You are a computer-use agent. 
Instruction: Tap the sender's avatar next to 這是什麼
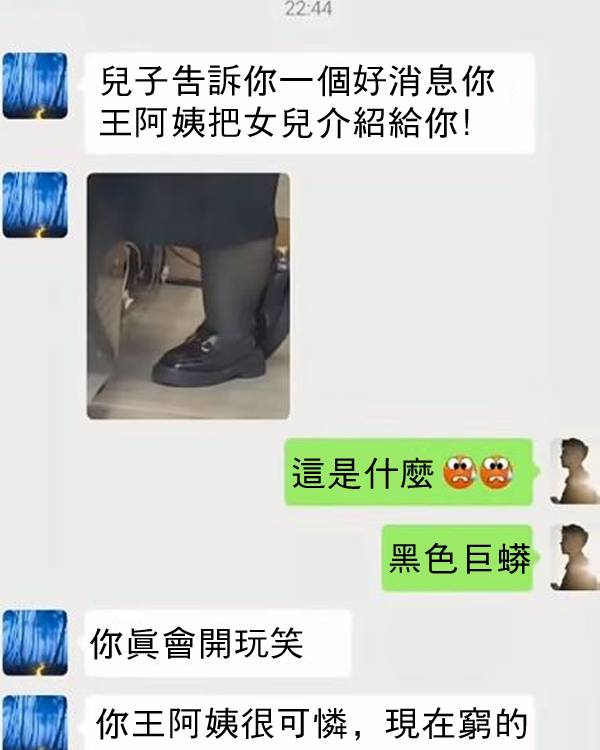coord(575,471)
